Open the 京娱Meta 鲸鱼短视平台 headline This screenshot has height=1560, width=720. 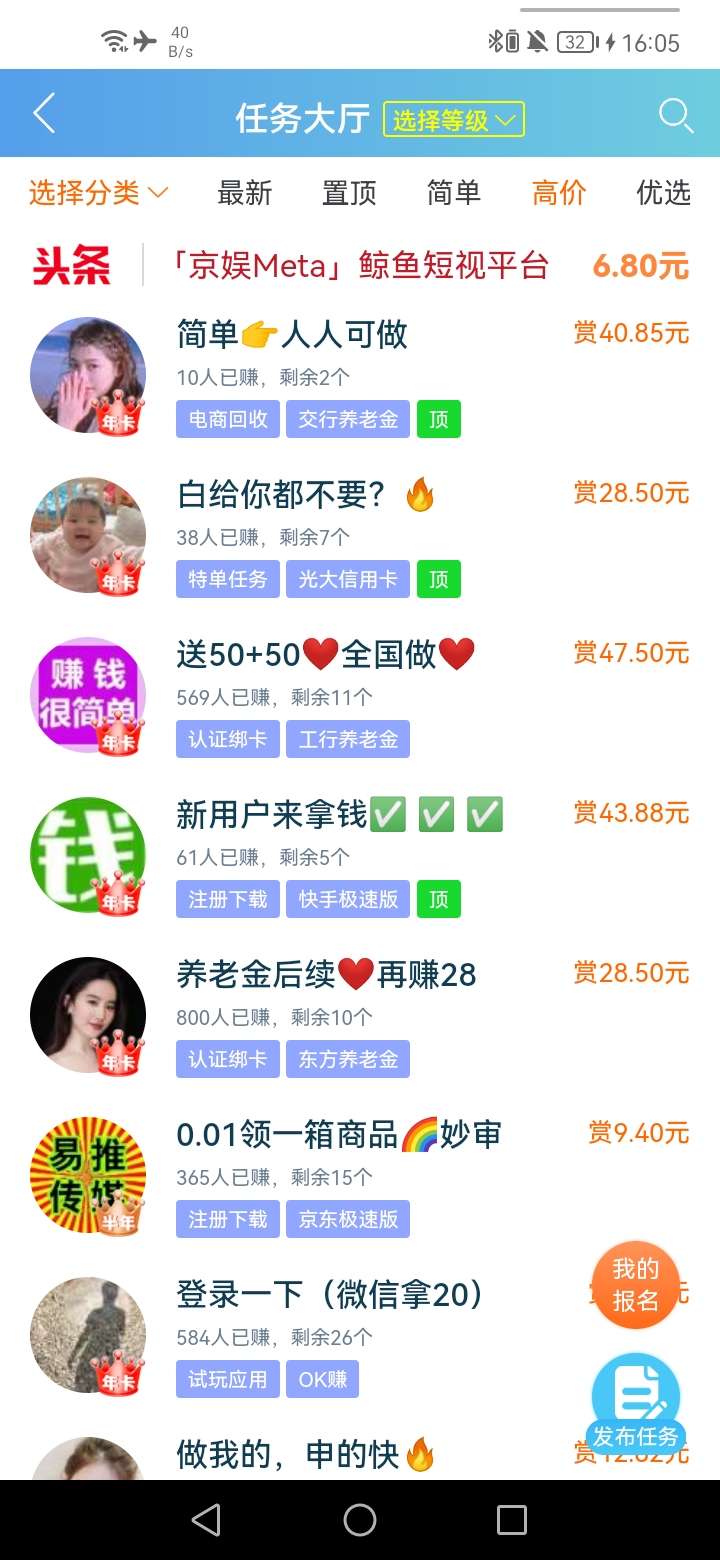362,266
